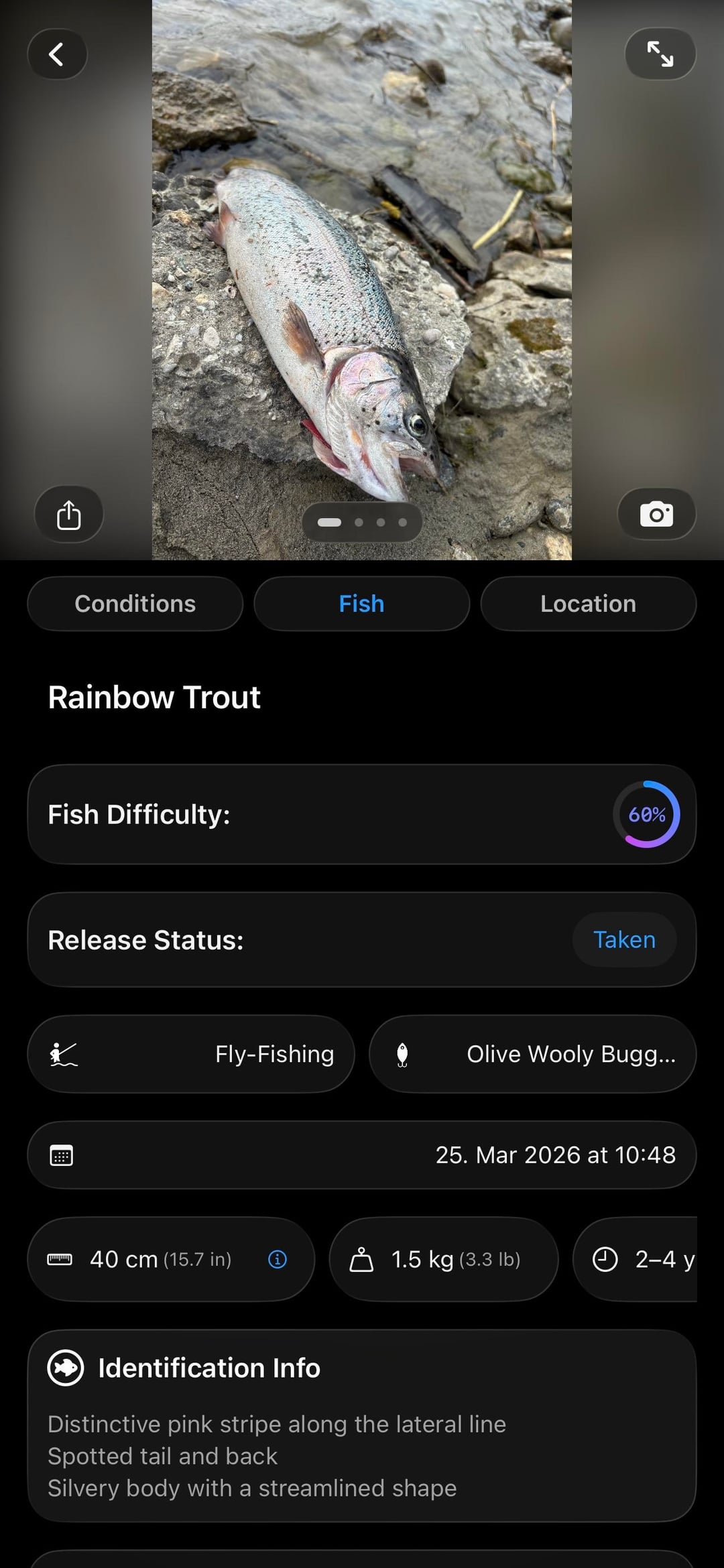Add a photo with the camera button

[x=656, y=515]
